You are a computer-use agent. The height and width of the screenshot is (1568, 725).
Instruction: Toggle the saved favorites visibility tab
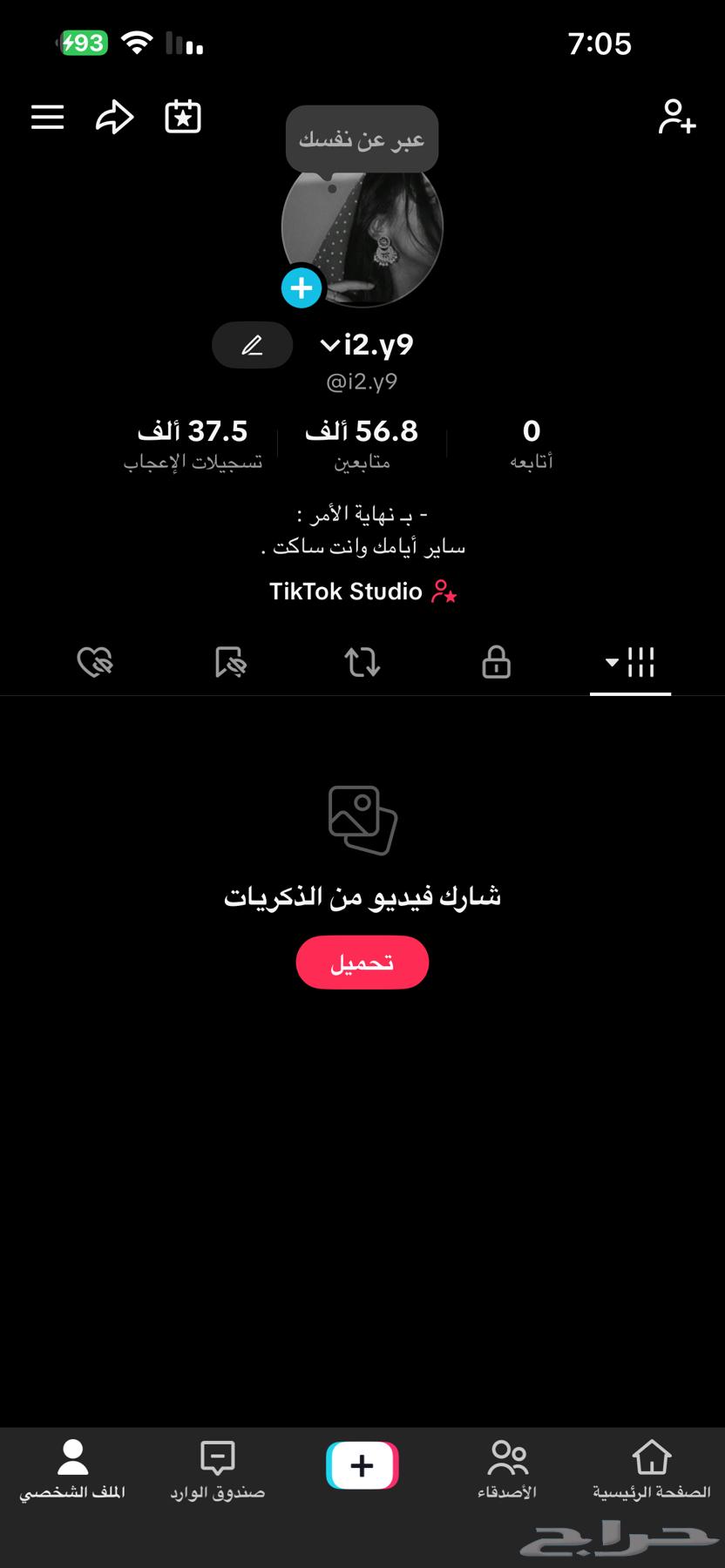tap(230, 662)
